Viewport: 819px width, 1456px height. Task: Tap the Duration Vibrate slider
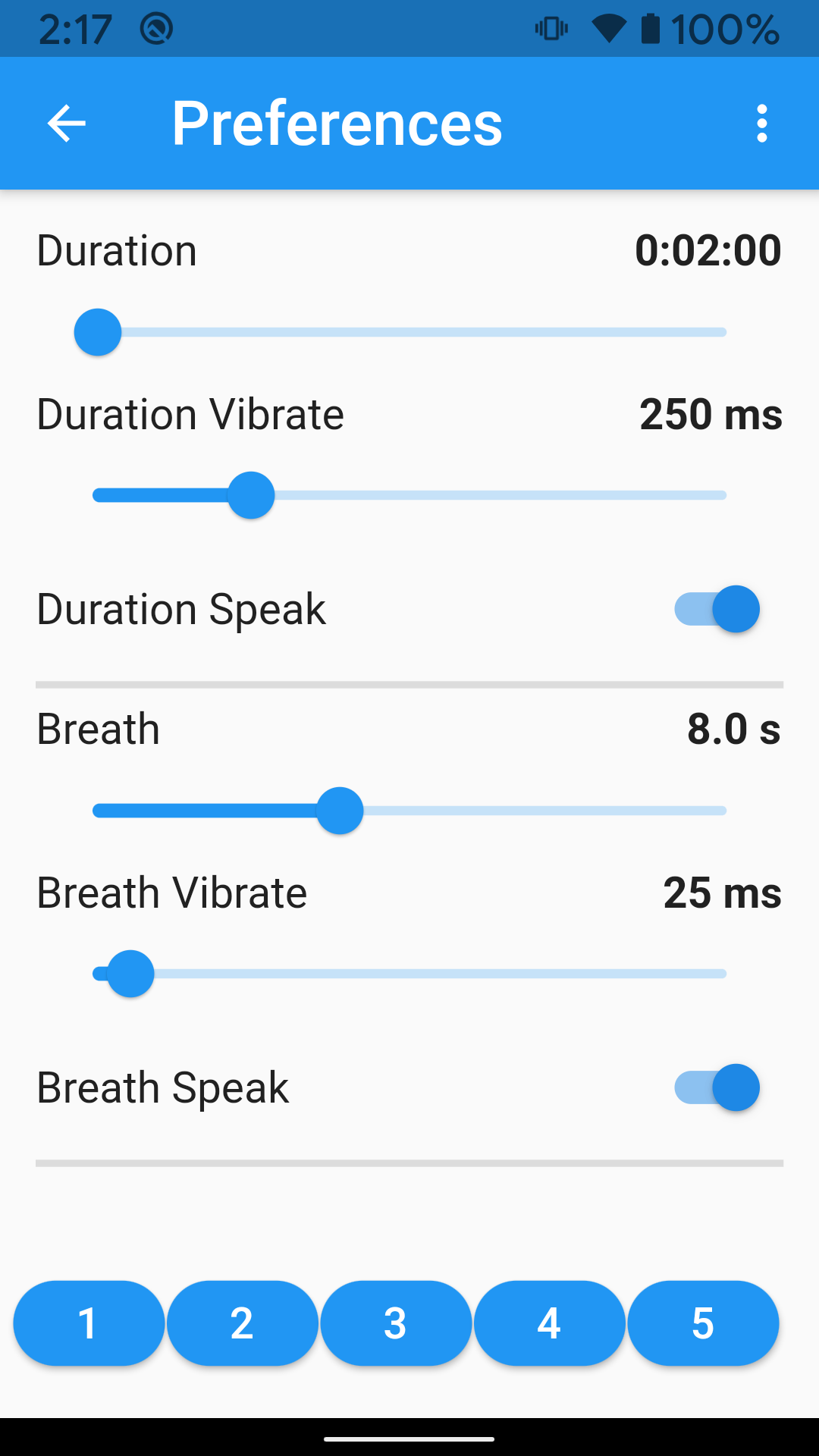click(x=409, y=495)
